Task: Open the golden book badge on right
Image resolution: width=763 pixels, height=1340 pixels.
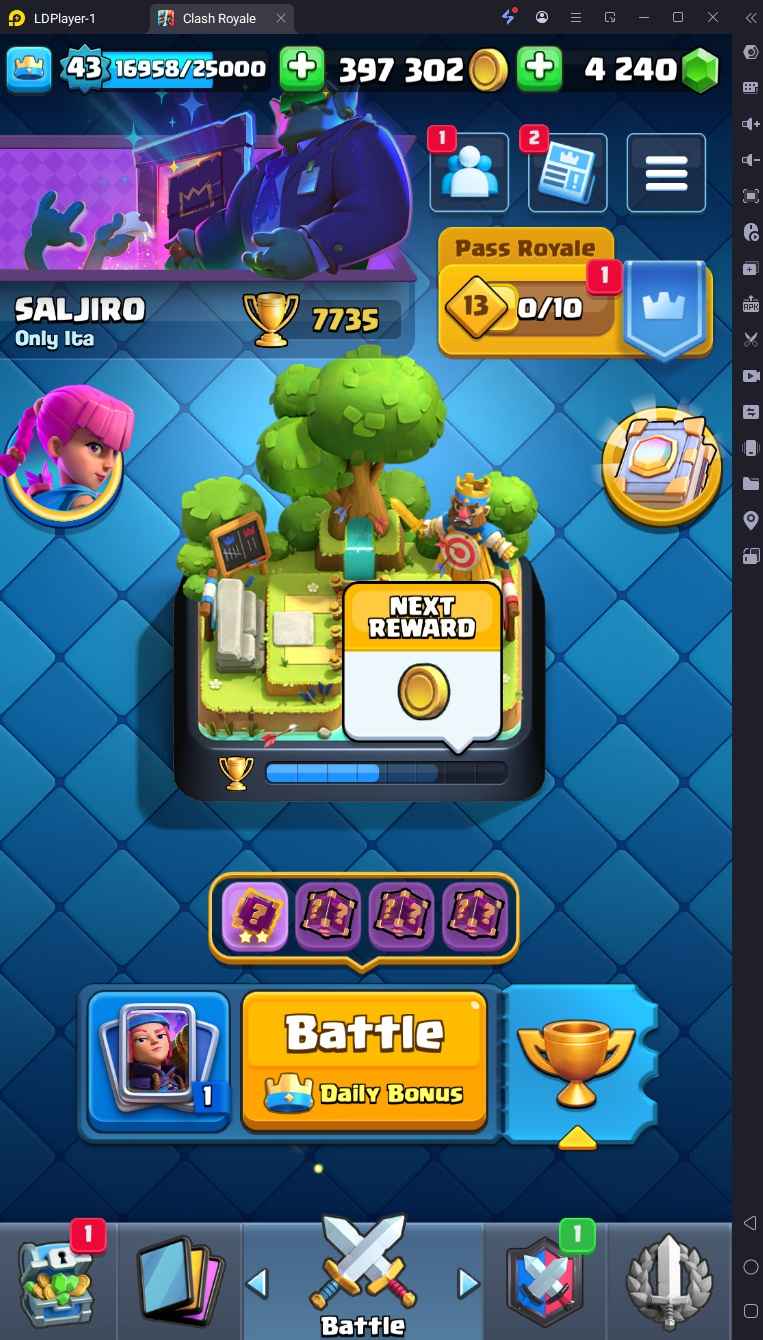Action: click(x=661, y=466)
